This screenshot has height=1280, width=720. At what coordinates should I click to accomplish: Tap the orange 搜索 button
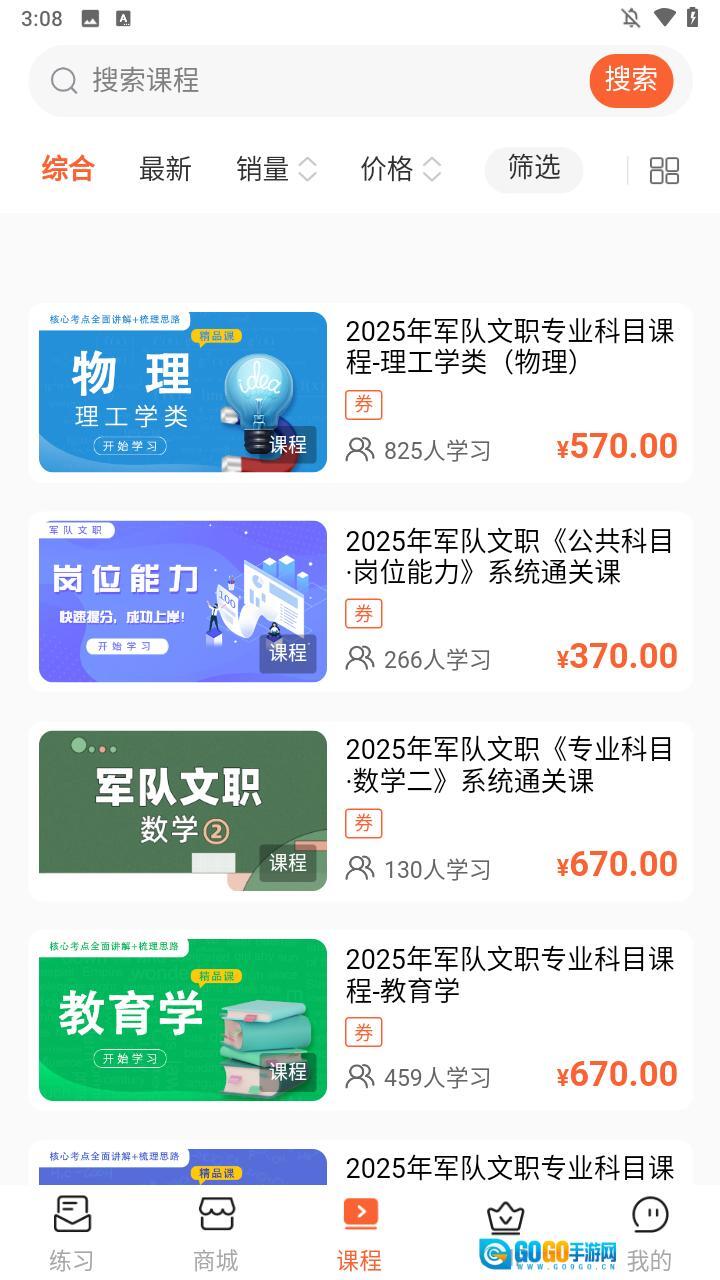pyautogui.click(x=631, y=80)
